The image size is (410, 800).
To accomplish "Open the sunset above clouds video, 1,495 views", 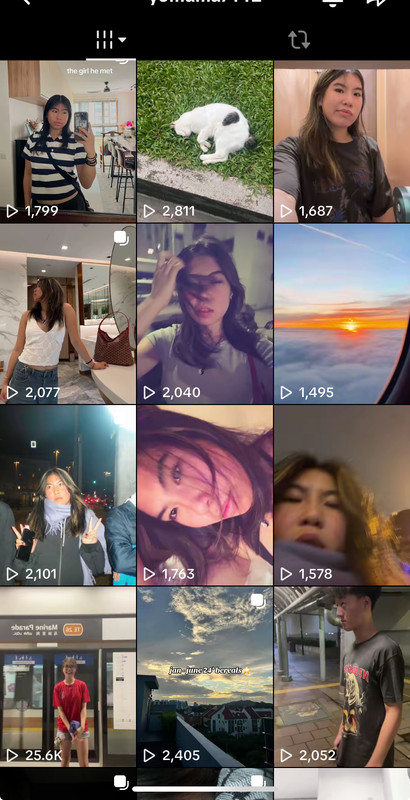I will pyautogui.click(x=342, y=314).
